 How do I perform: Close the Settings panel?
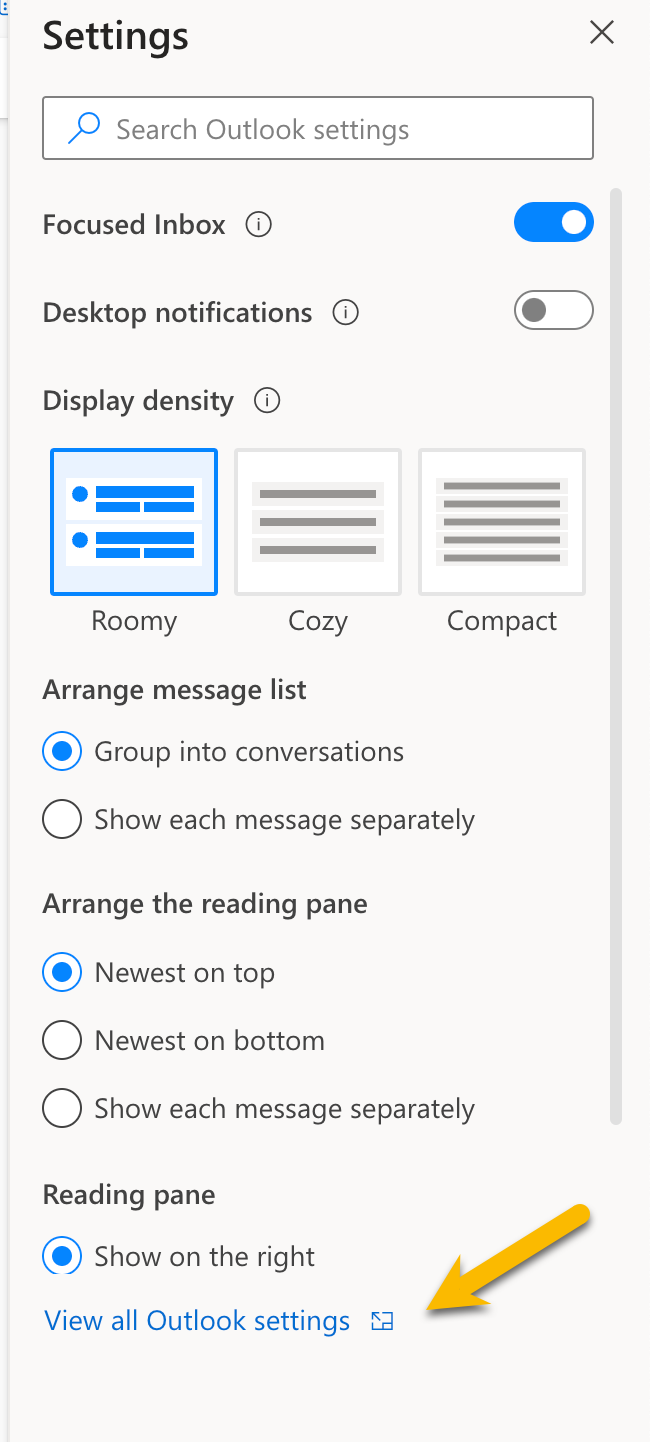point(602,33)
